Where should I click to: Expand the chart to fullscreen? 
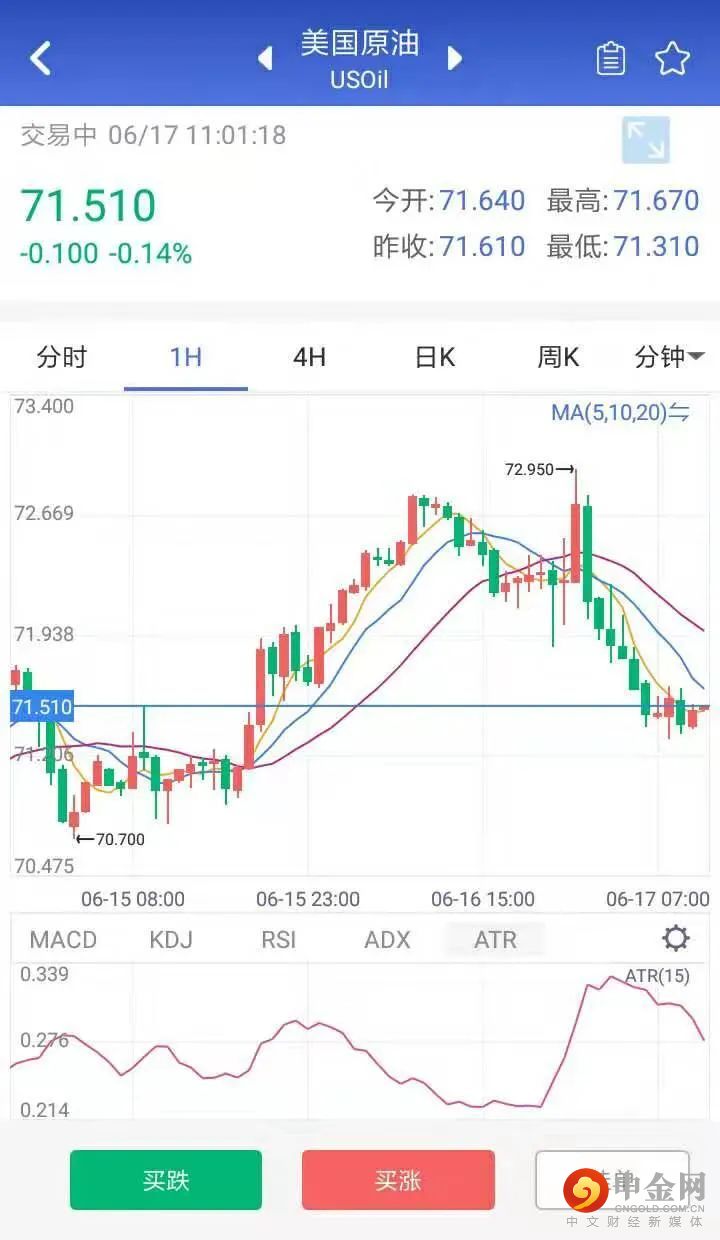tap(645, 140)
